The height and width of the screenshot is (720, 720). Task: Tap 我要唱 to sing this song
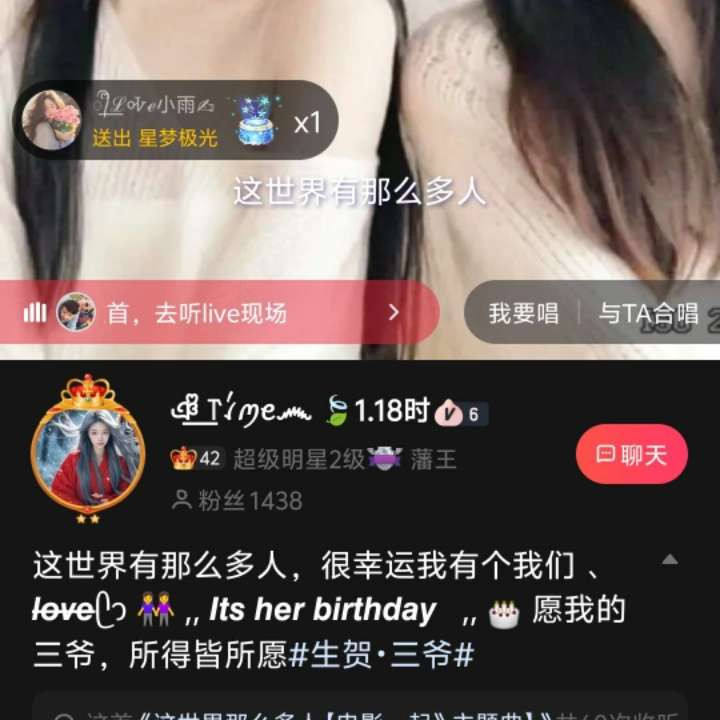click(523, 313)
